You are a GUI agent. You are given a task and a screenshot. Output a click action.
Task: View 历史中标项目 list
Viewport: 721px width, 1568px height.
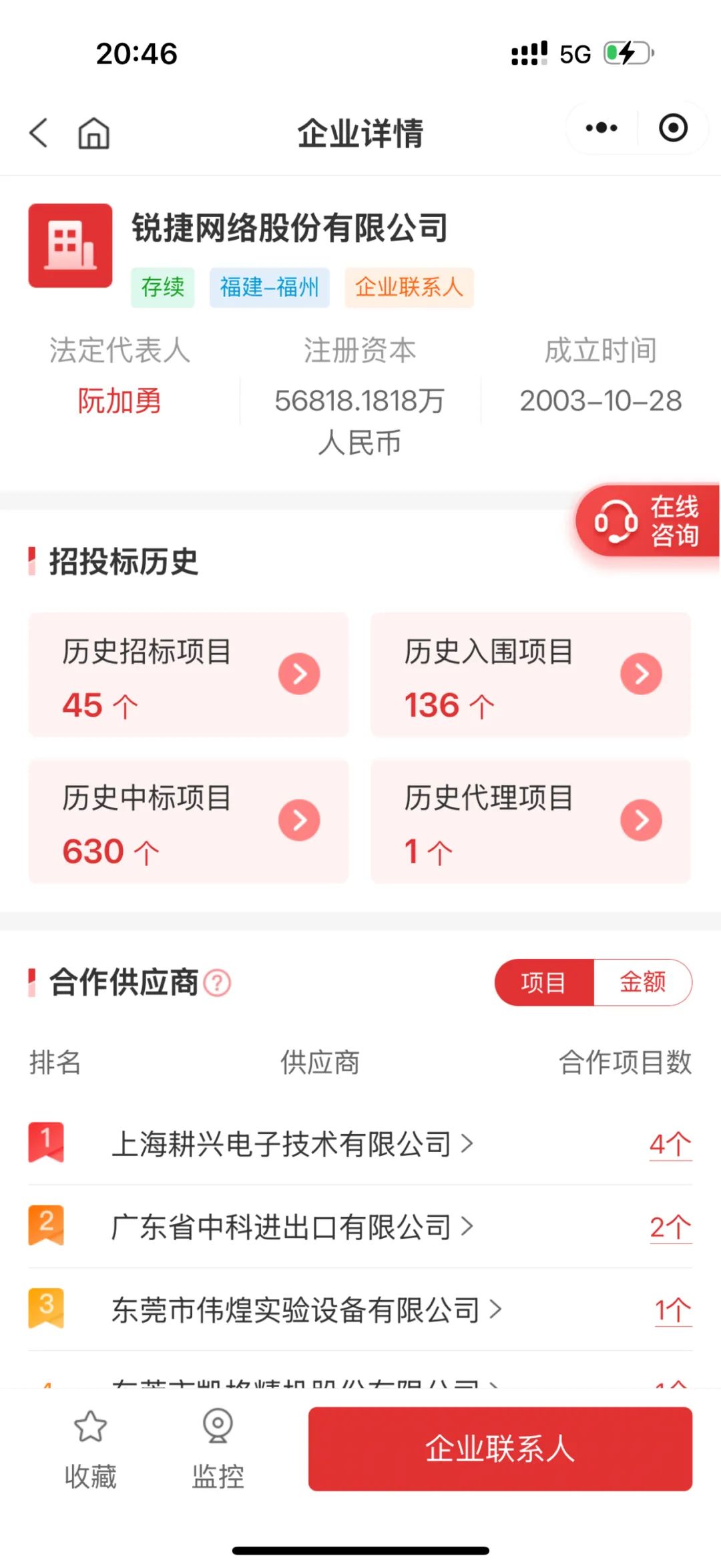pos(188,821)
